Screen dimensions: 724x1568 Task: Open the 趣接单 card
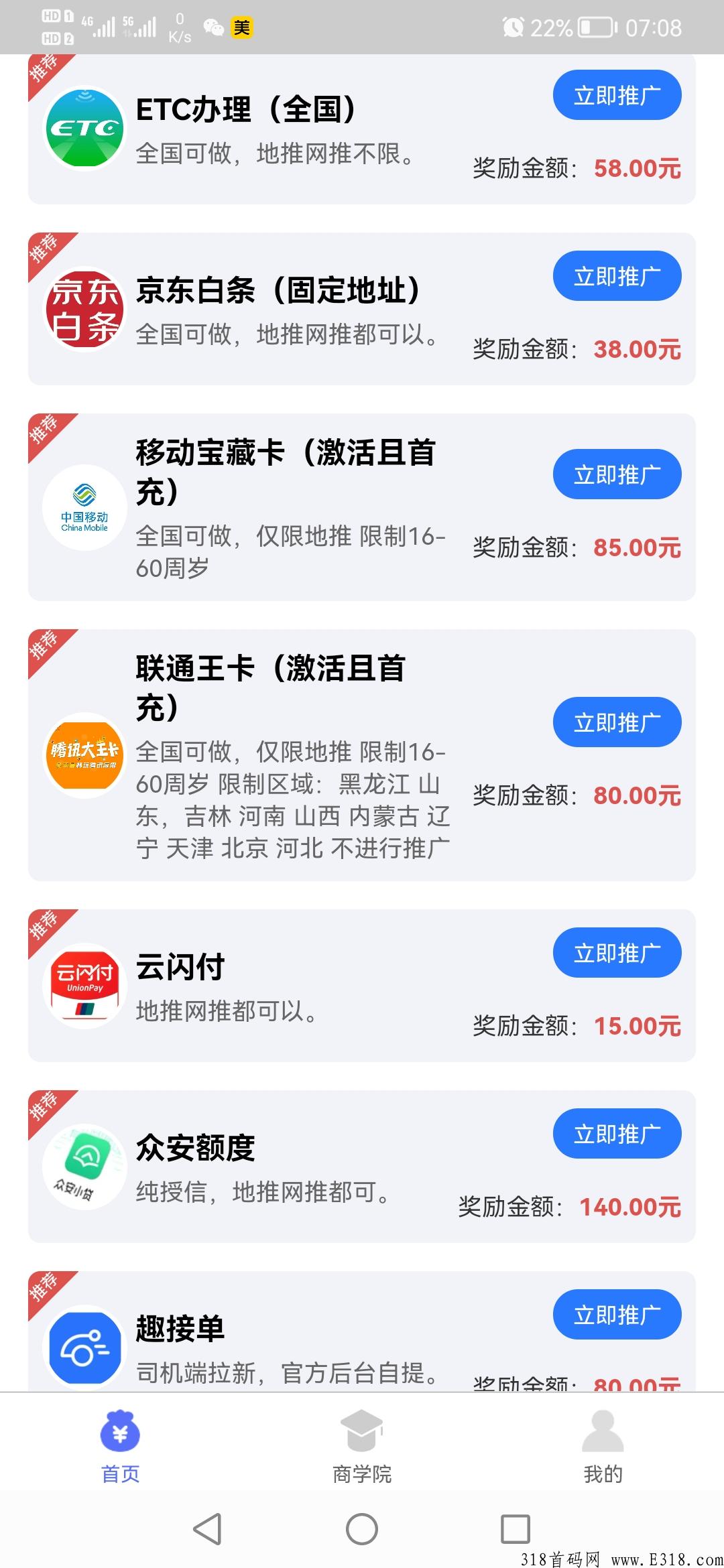(362, 1331)
